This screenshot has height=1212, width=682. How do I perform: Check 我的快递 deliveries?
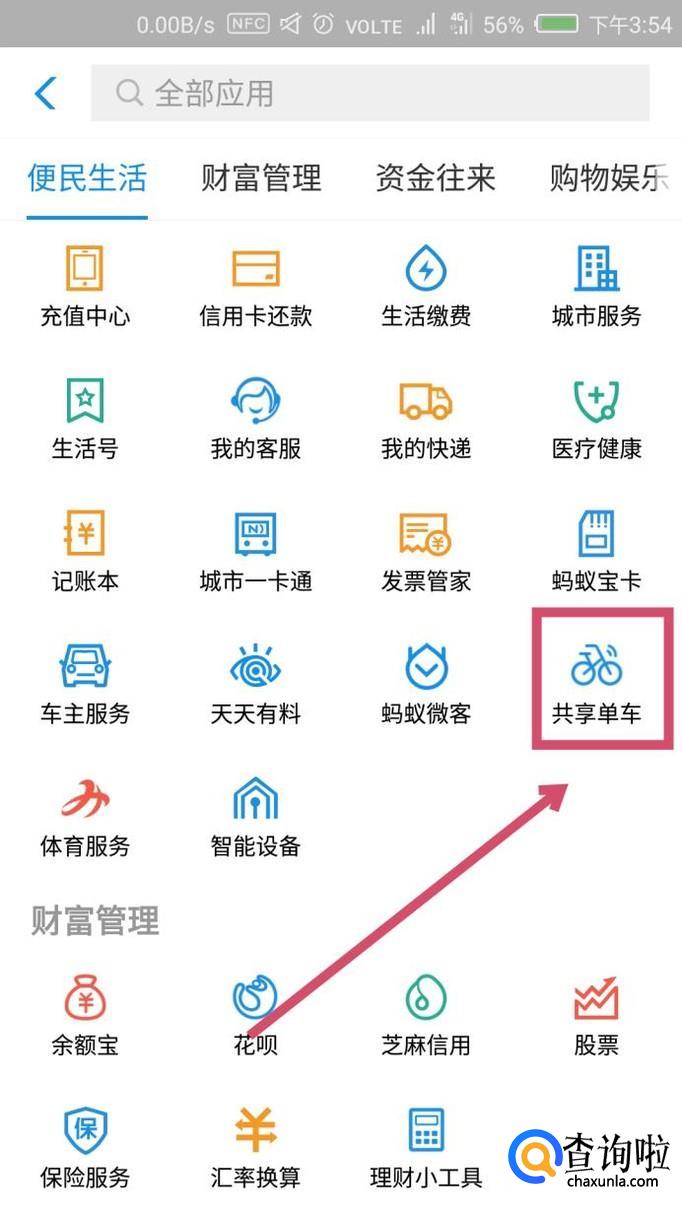click(426, 418)
